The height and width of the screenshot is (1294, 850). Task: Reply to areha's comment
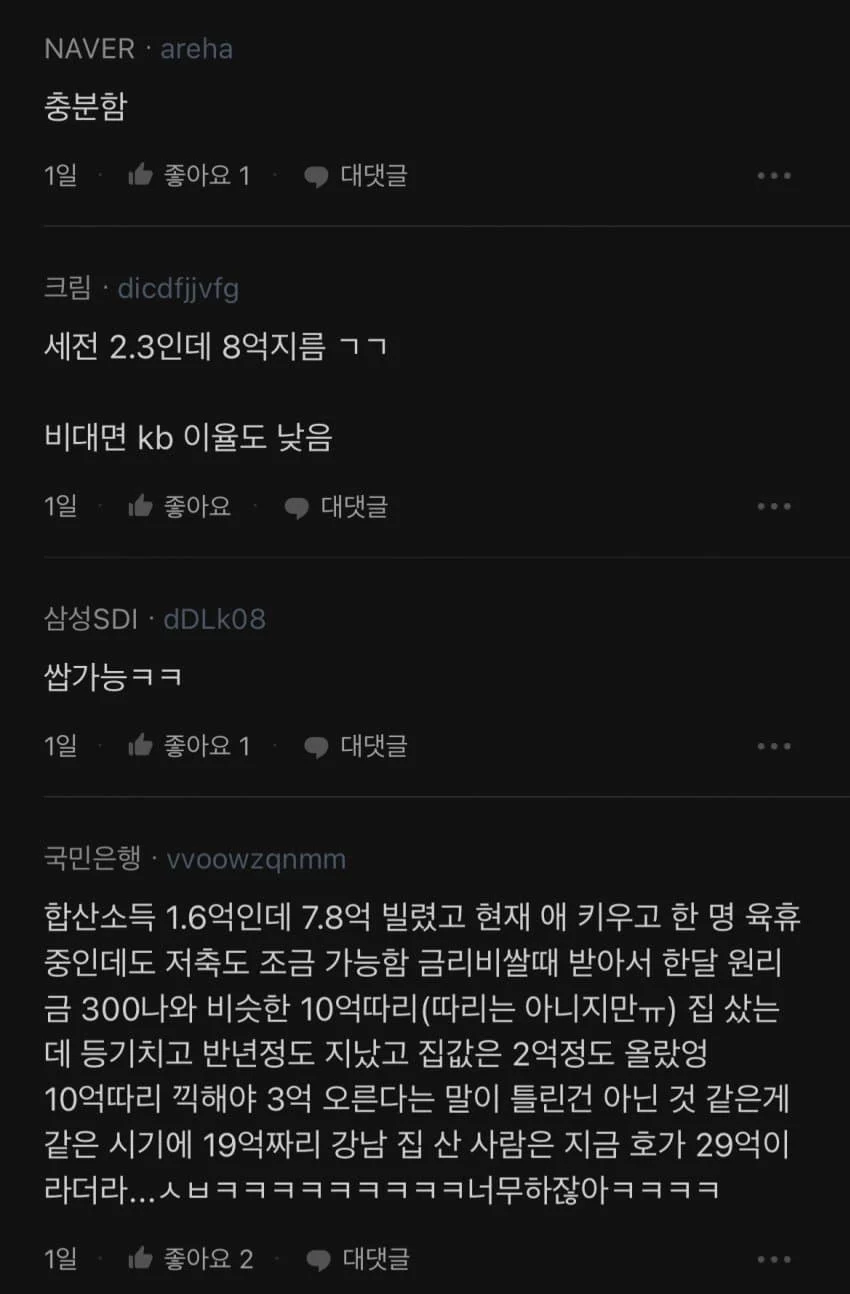(356, 176)
